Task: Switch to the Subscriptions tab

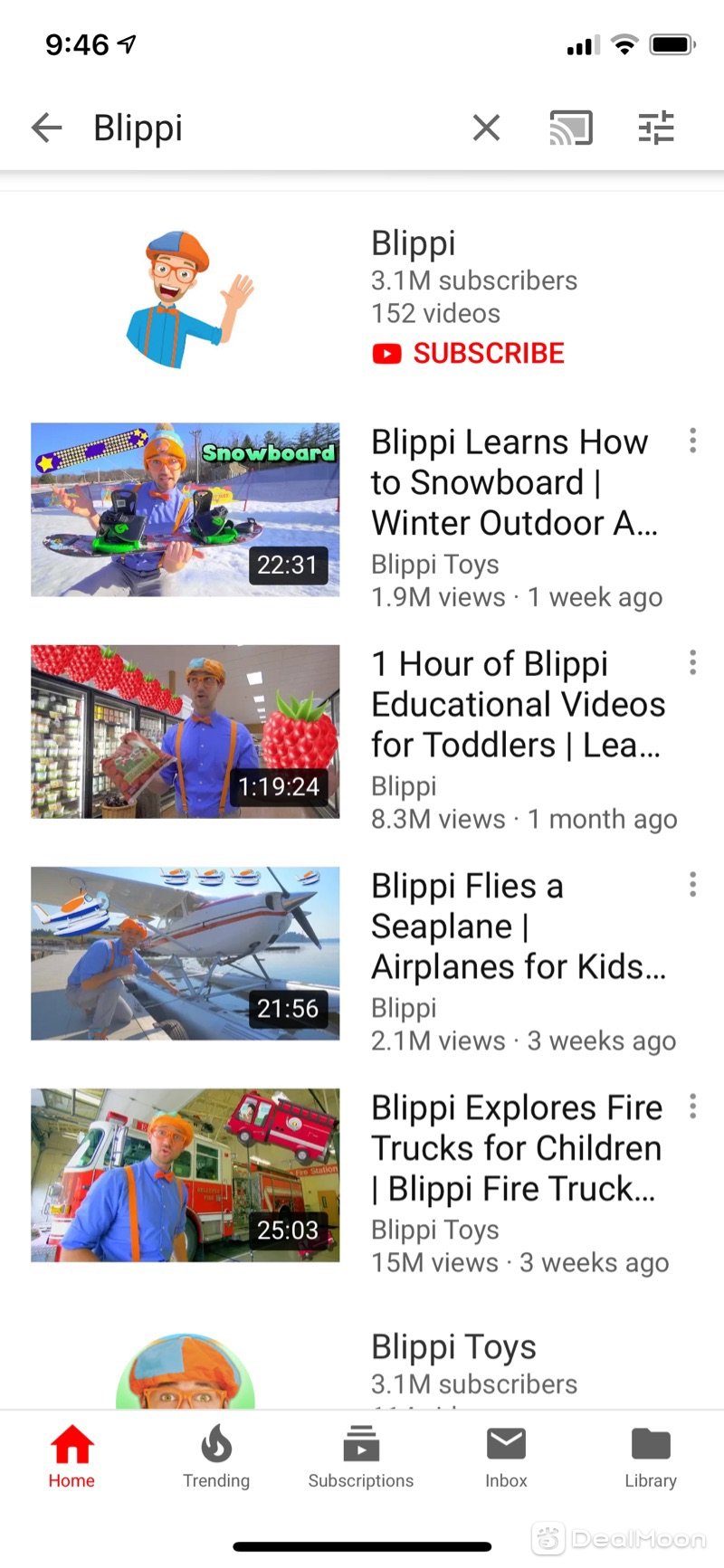Action: tap(361, 1456)
